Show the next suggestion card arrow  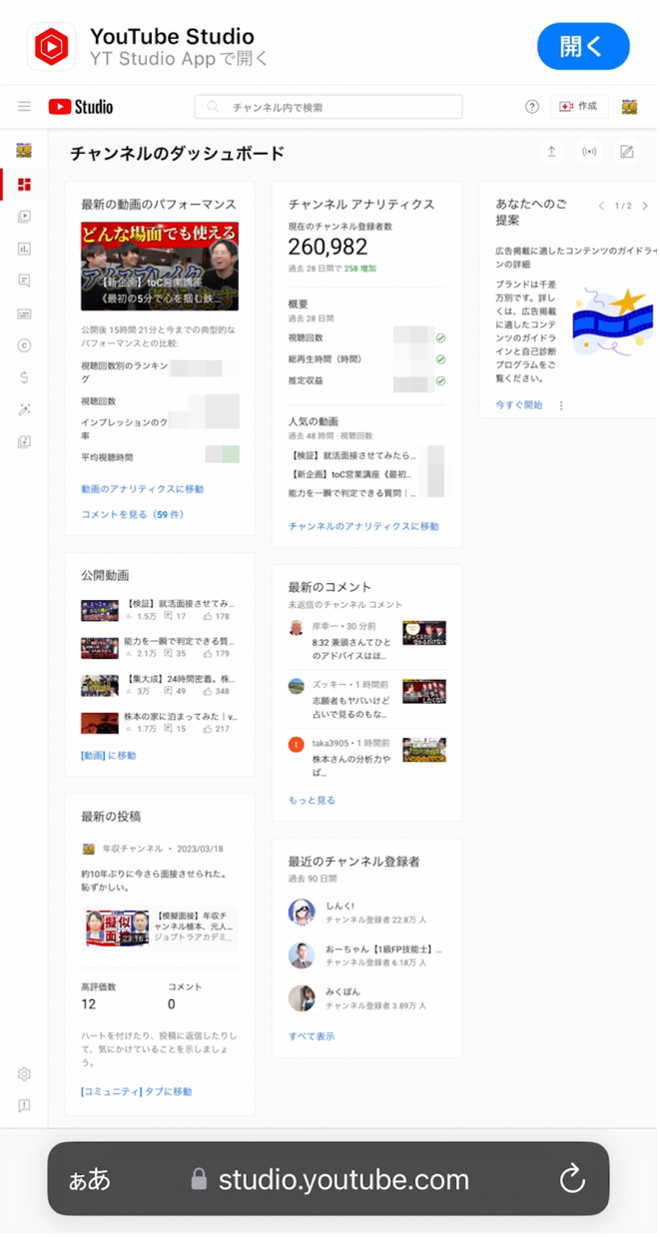(644, 206)
